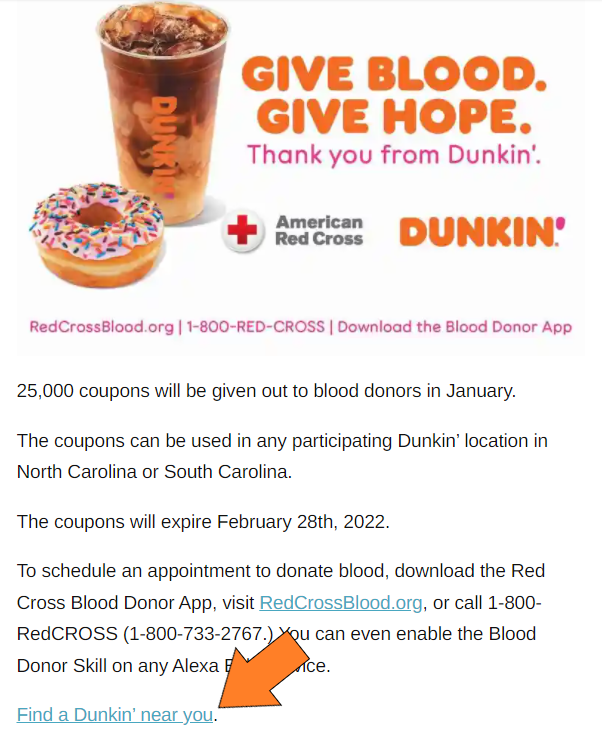
Task: Open the RedCrossBlood.org link
Action: (x=340, y=603)
